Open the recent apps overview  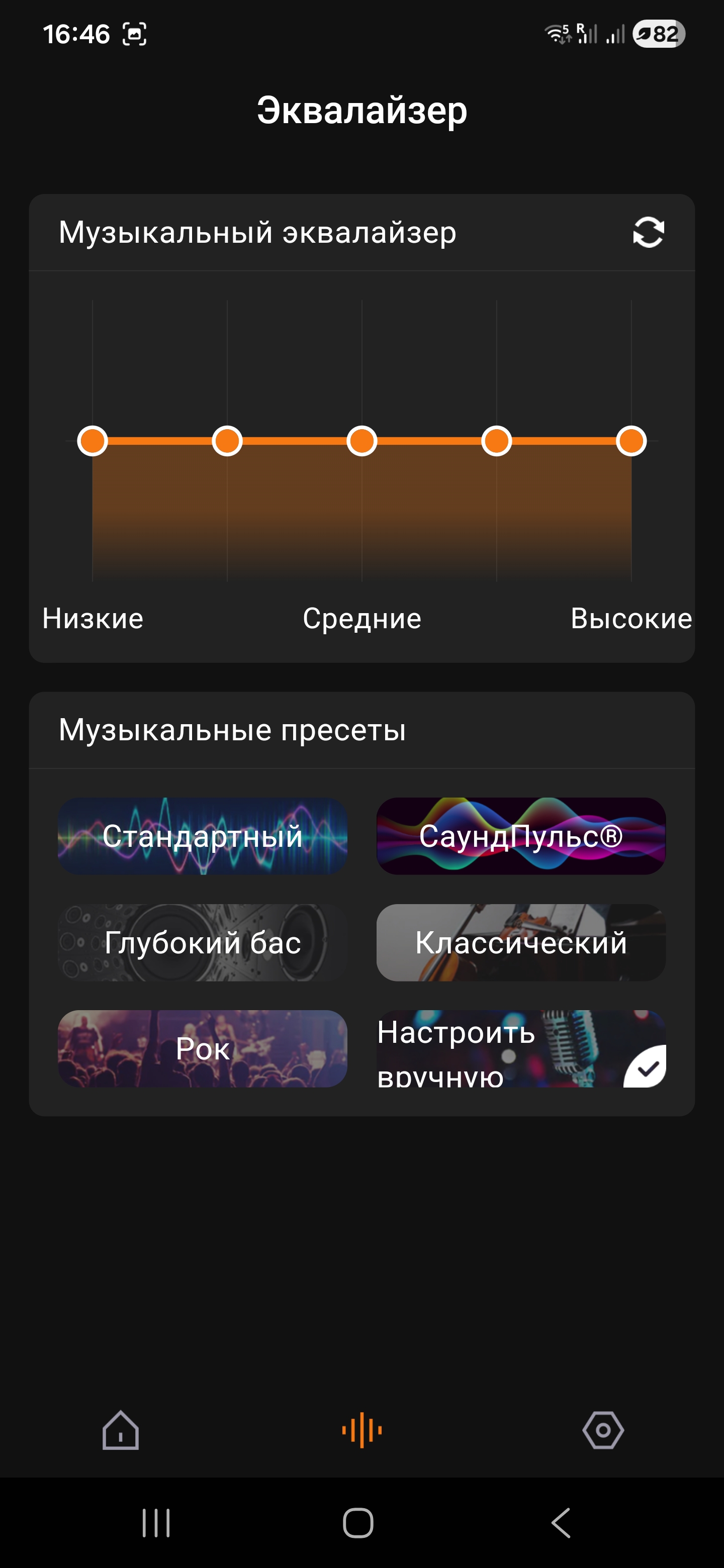pyautogui.click(x=156, y=1523)
